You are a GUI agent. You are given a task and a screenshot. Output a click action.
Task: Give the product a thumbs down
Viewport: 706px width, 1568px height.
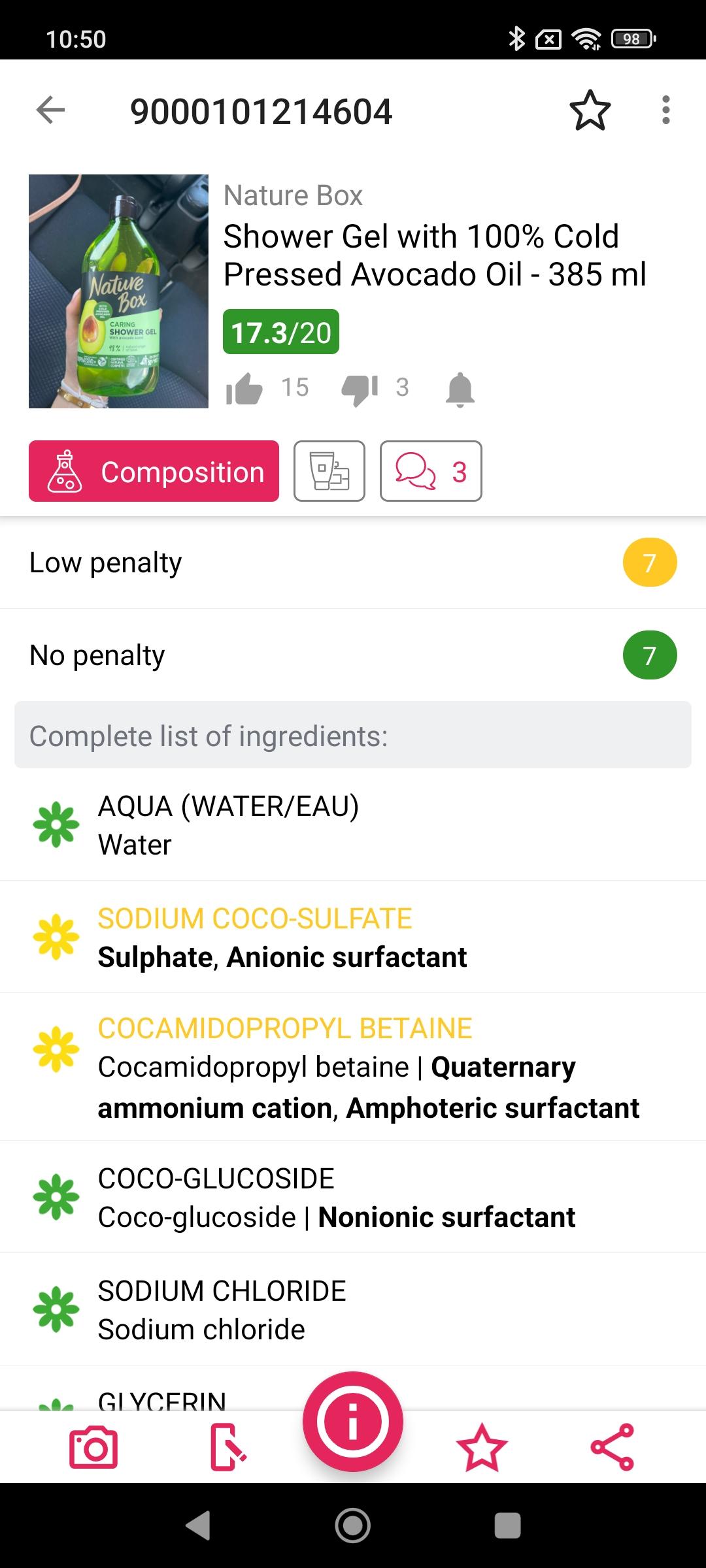pyautogui.click(x=360, y=389)
